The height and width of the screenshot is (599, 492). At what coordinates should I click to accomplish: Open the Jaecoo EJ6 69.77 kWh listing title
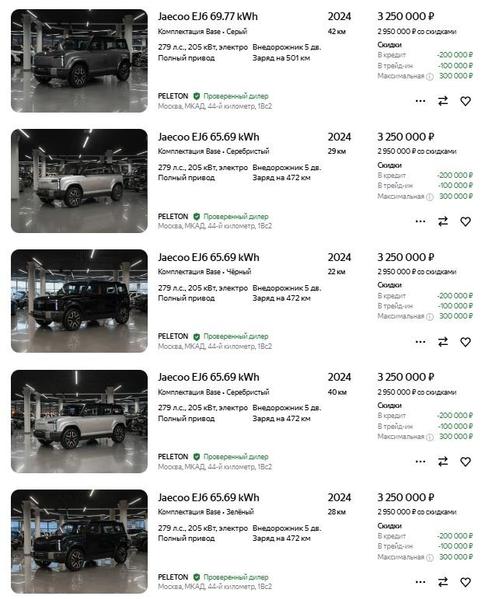pos(208,17)
